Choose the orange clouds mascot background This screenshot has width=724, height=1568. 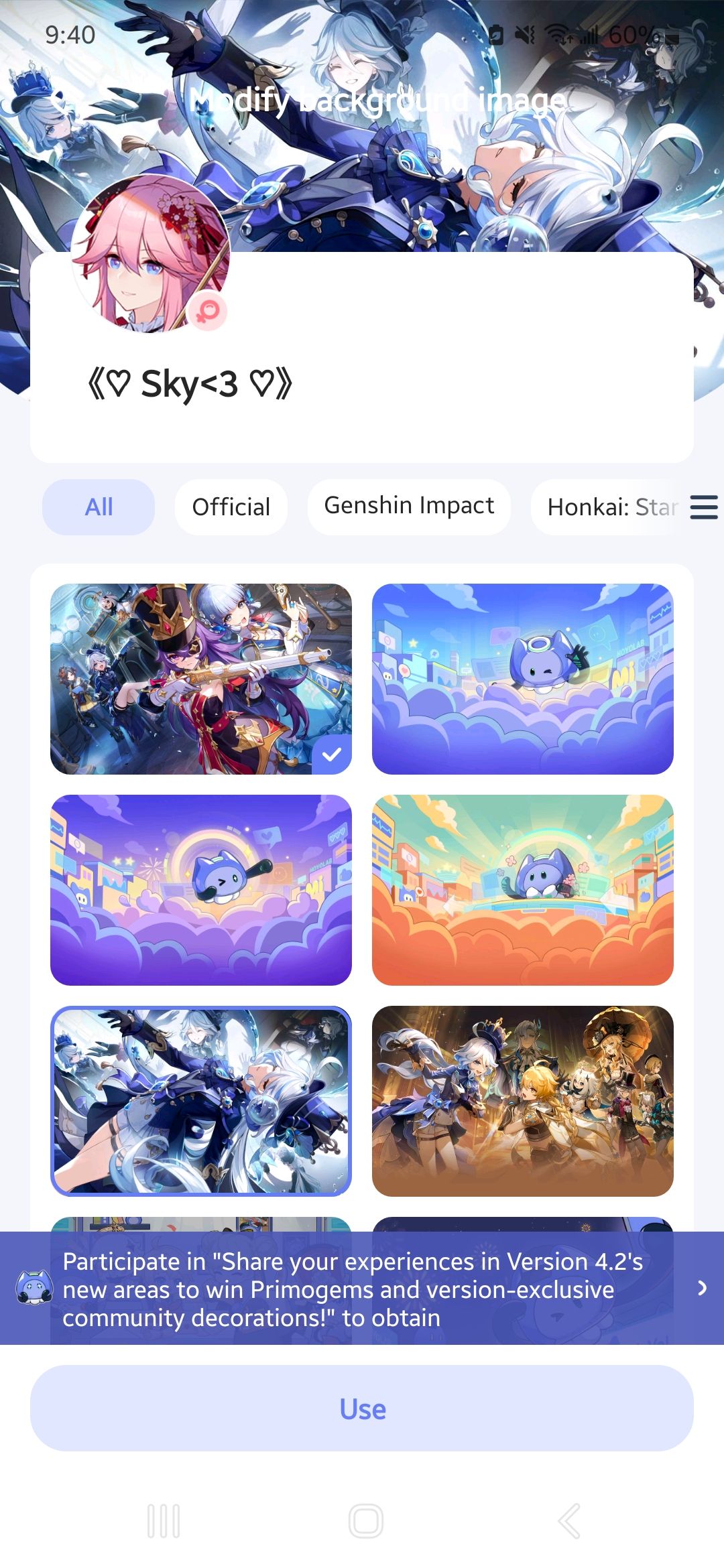[523, 890]
